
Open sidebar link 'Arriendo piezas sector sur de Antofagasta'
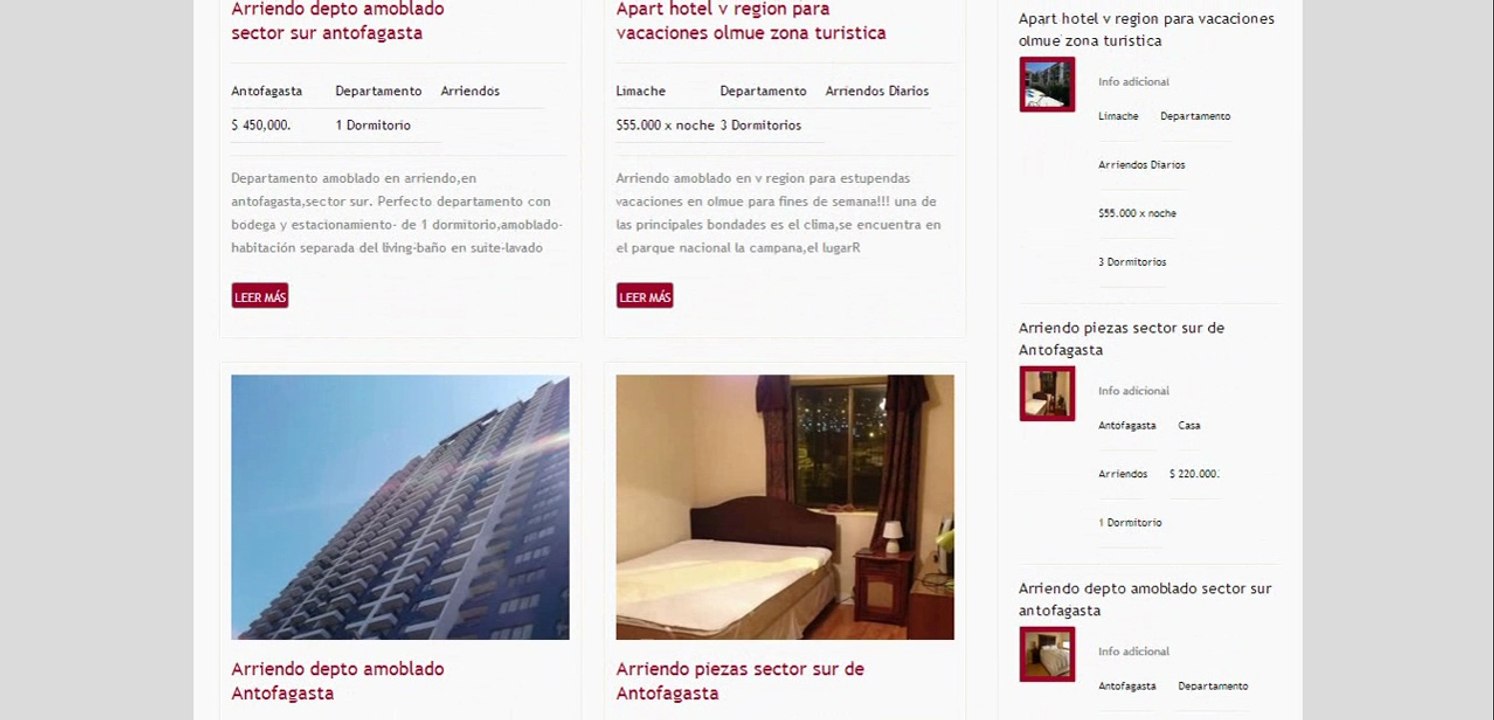coord(1121,339)
